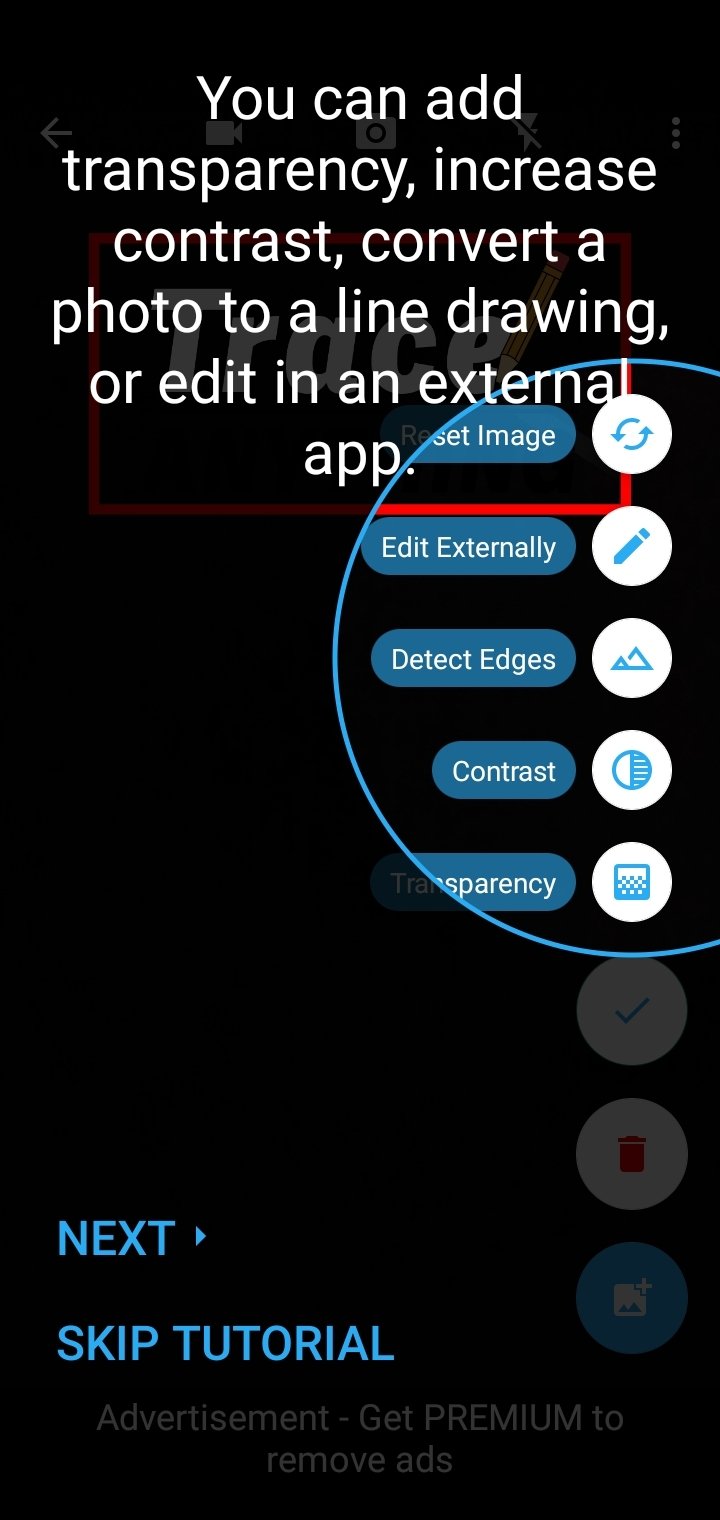
Task: Tap the Contrast label chip
Action: 504,771
